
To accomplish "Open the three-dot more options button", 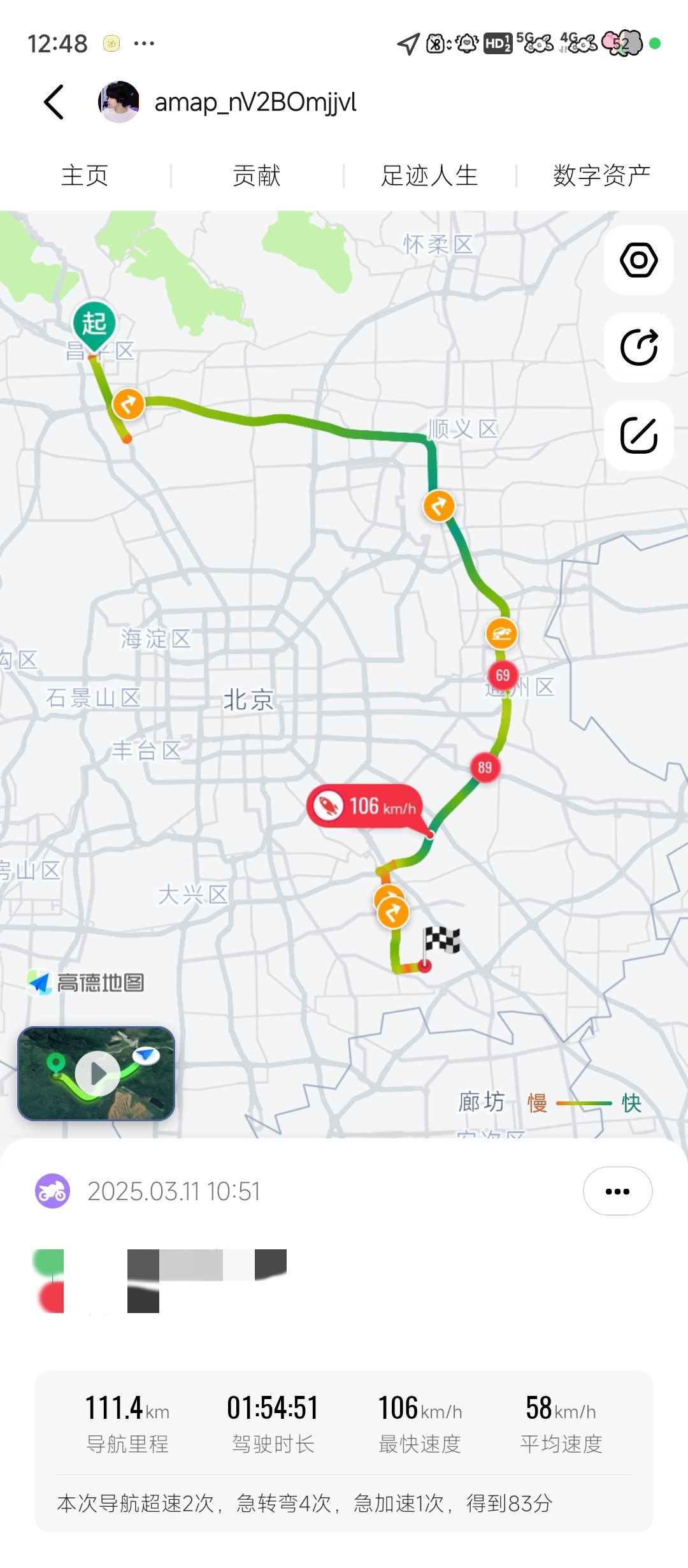I will (x=617, y=1191).
